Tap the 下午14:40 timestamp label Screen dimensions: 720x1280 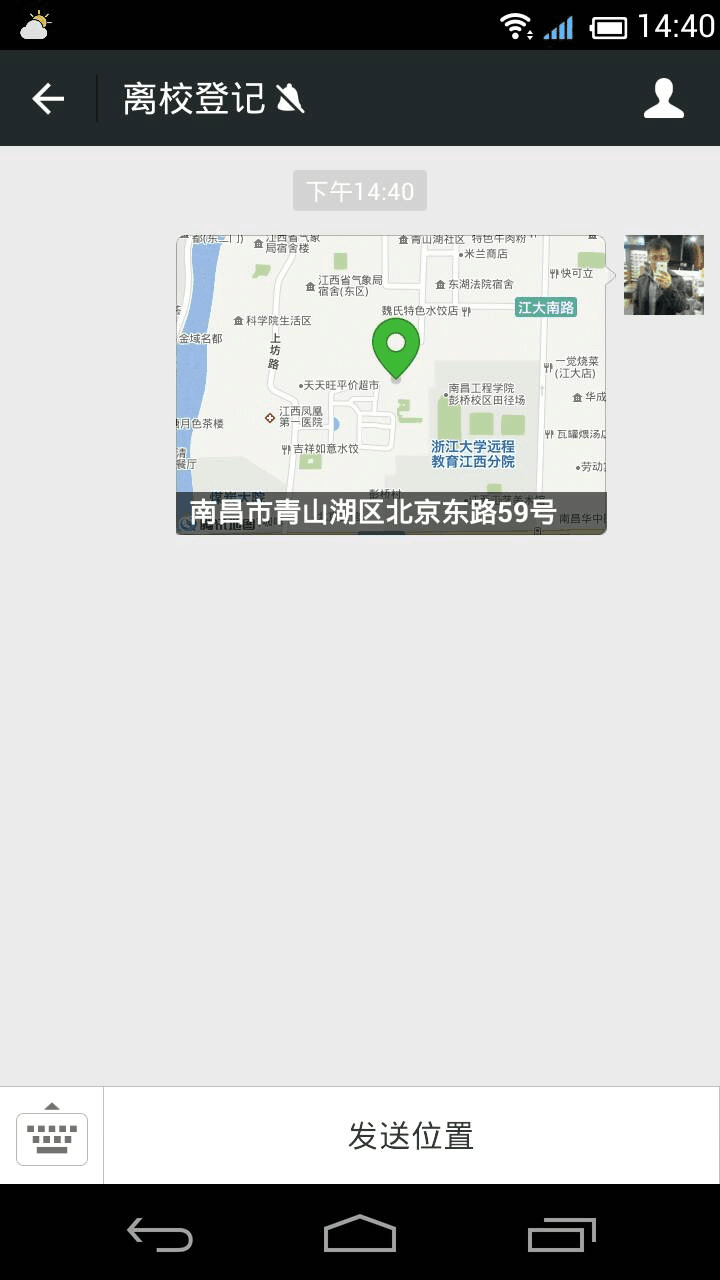(359, 190)
